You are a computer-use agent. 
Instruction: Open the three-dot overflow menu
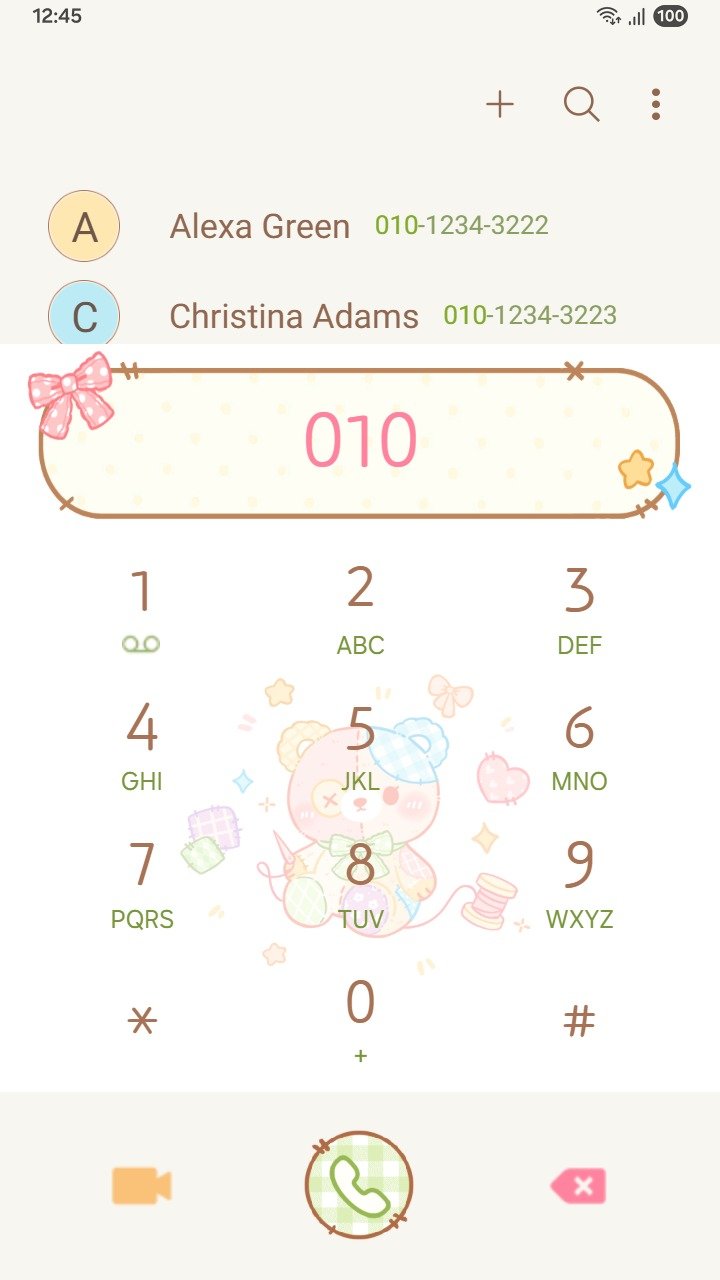click(655, 104)
